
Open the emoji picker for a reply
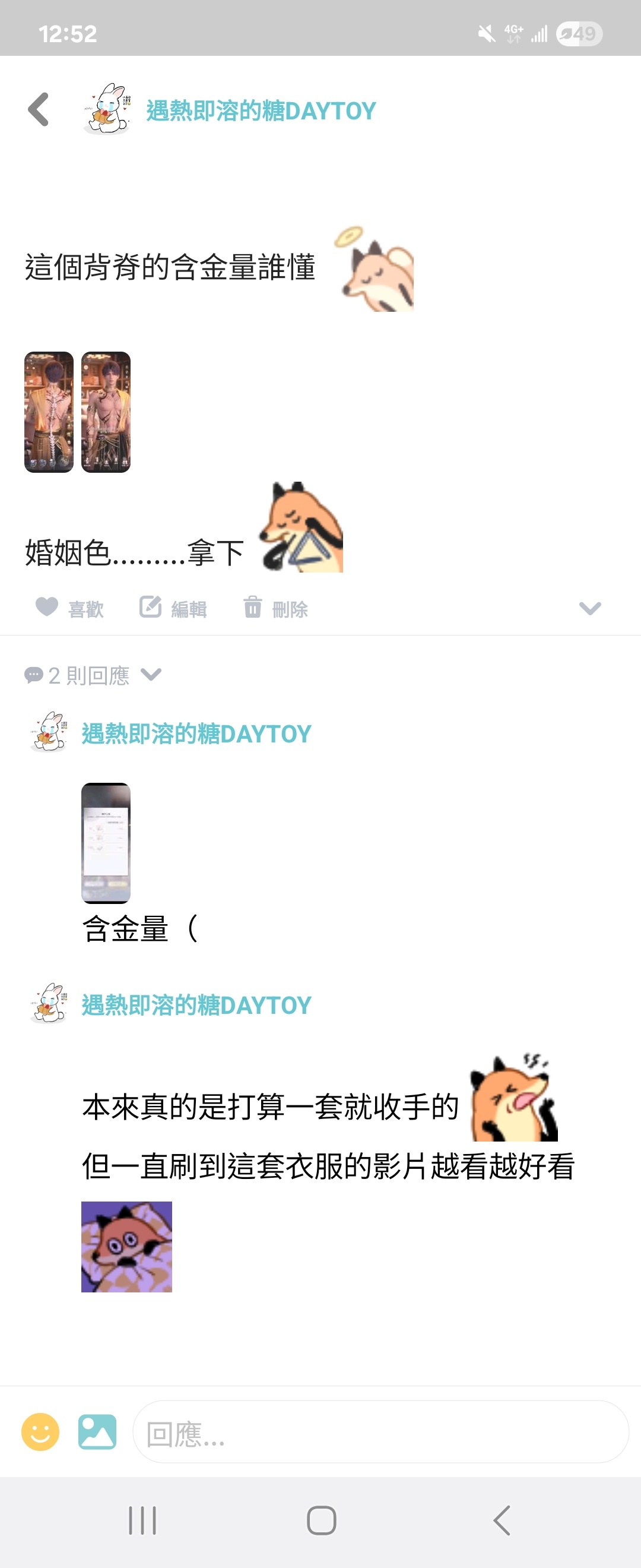(x=40, y=1431)
